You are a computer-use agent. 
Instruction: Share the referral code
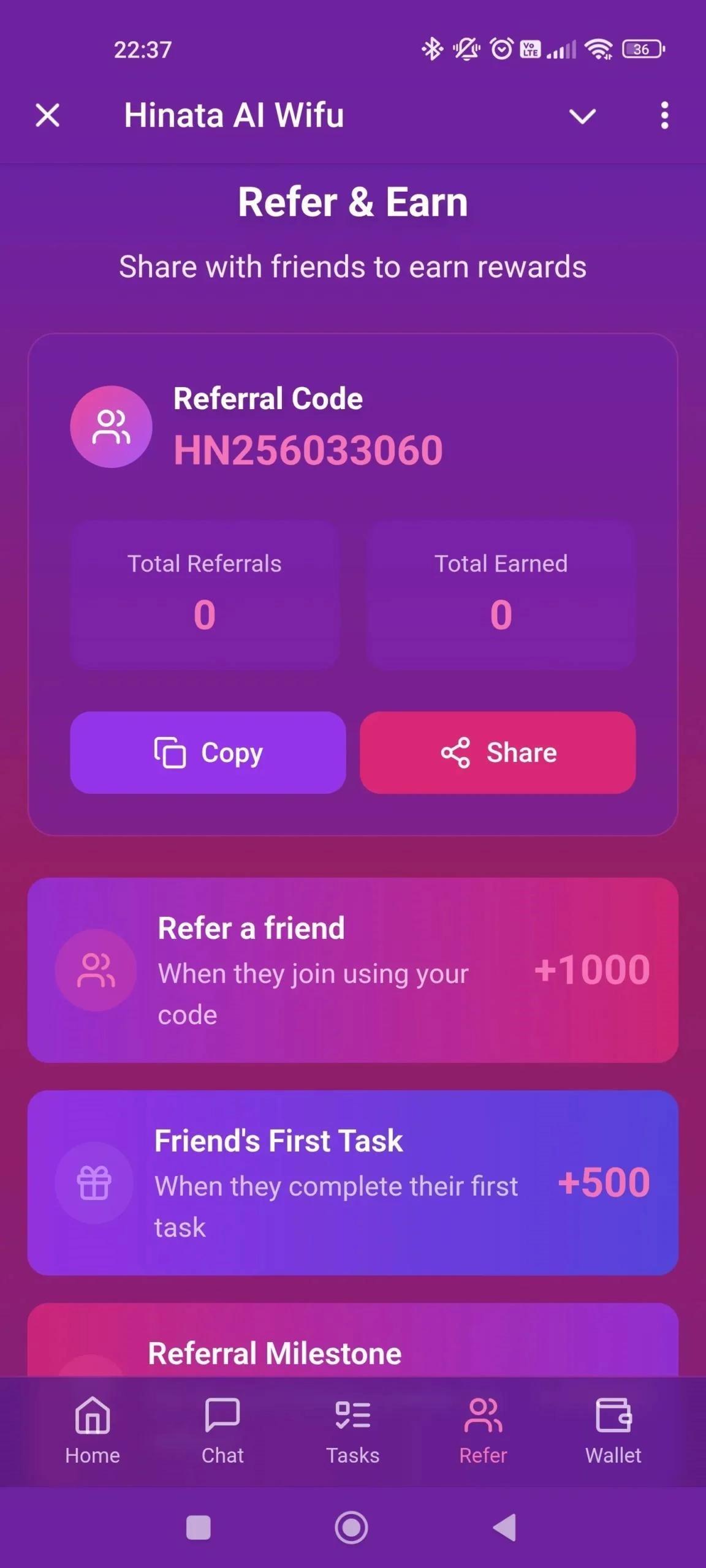(498, 752)
